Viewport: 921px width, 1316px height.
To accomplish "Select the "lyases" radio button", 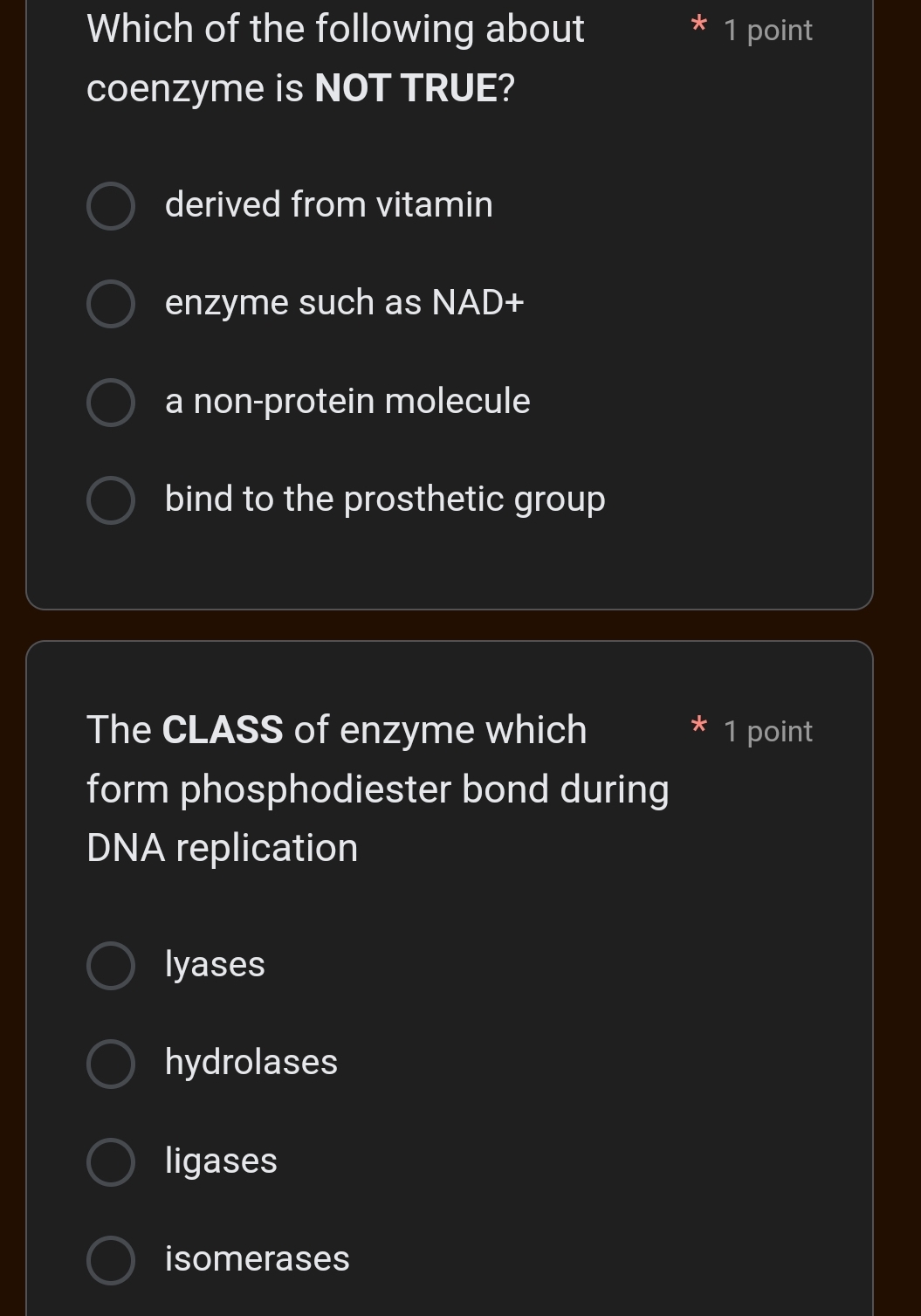I will [x=110, y=965].
